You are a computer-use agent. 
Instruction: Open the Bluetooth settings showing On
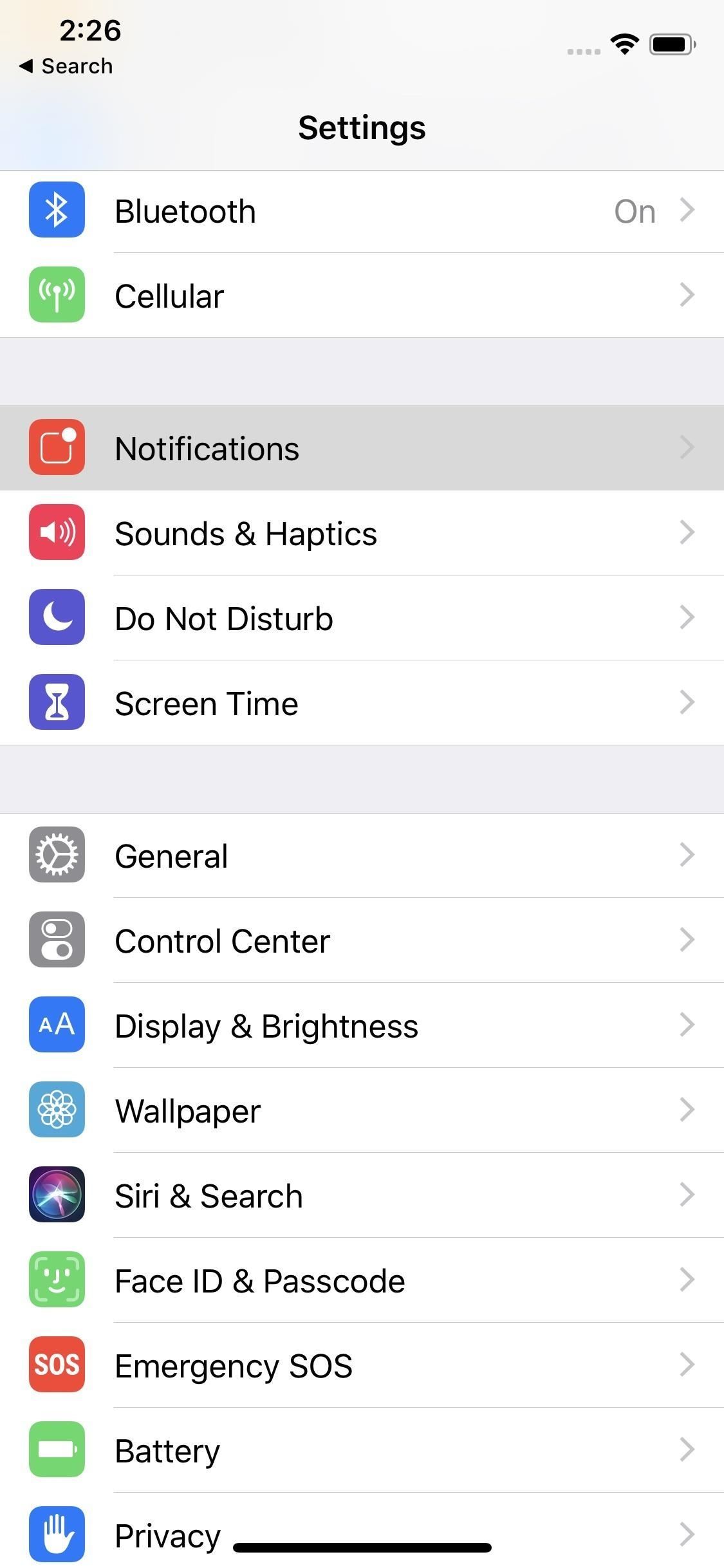click(360, 210)
